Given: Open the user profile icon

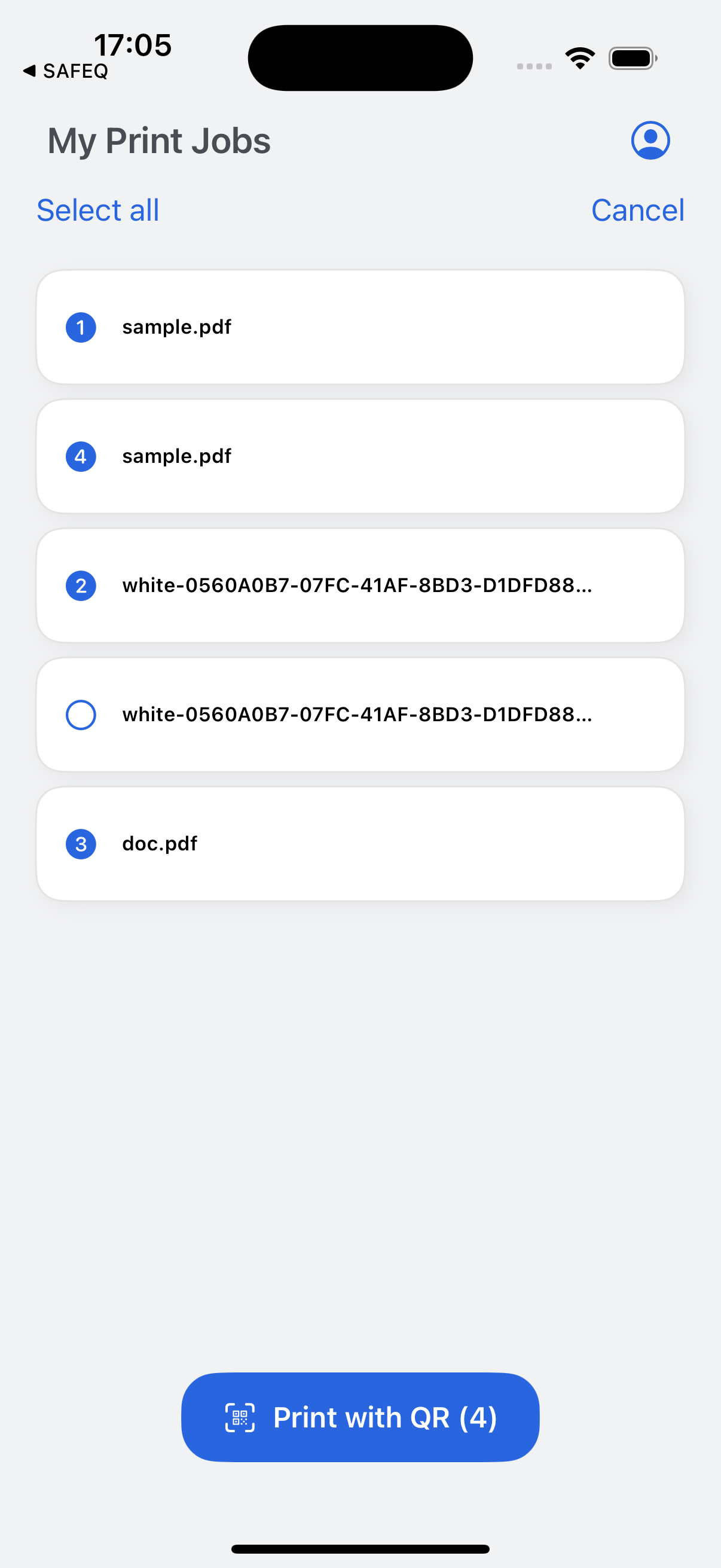Looking at the screenshot, I should 650,141.
